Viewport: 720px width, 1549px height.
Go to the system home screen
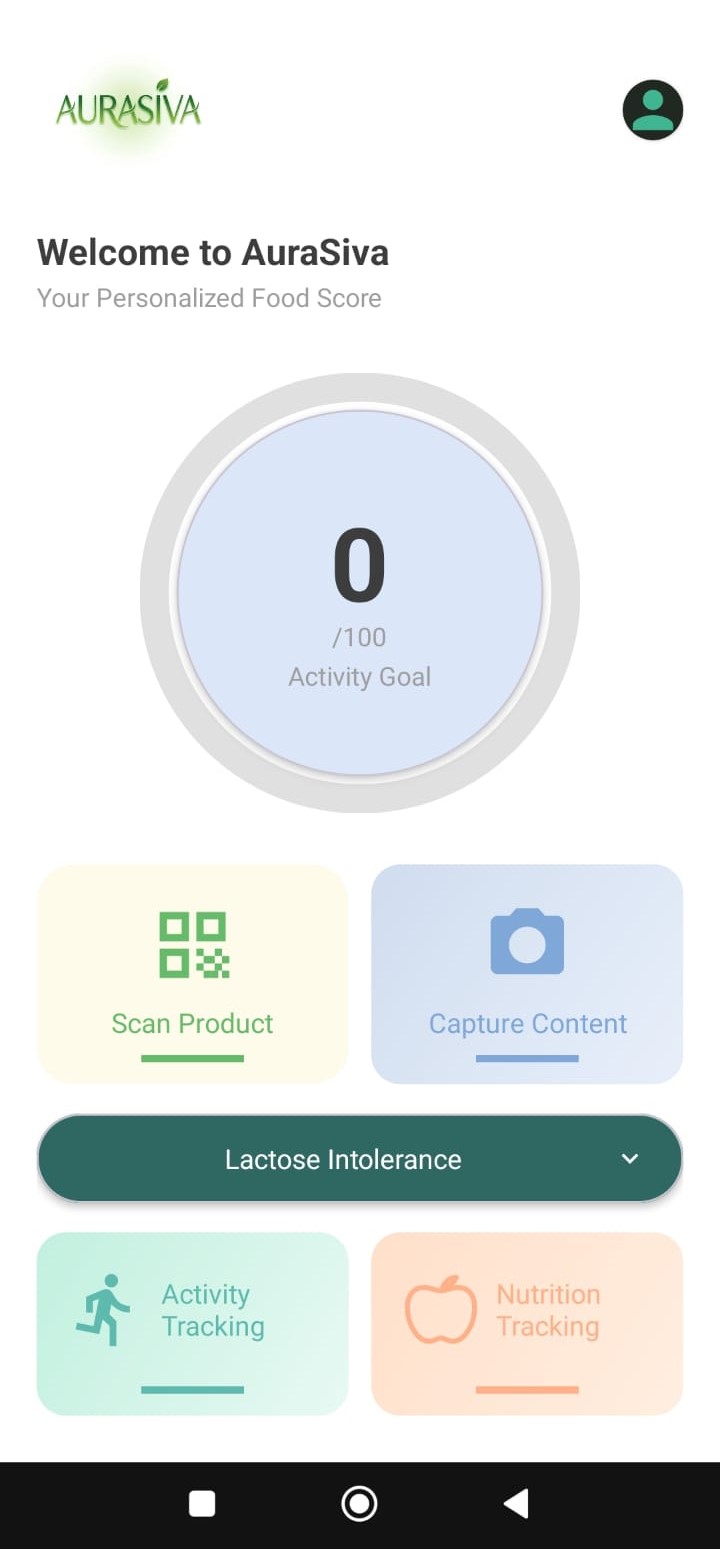pyautogui.click(x=359, y=1503)
